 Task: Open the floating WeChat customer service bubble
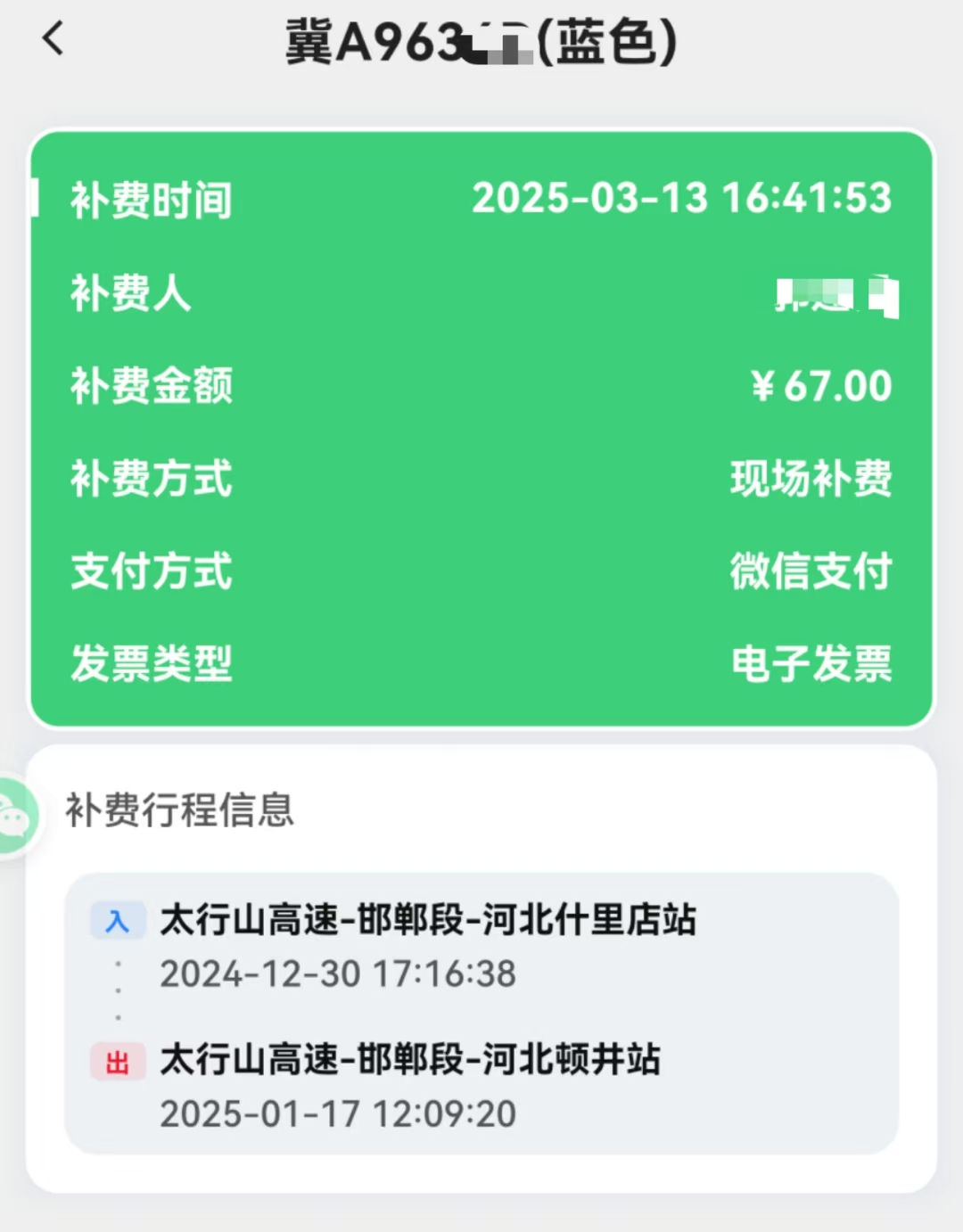pos(15,817)
